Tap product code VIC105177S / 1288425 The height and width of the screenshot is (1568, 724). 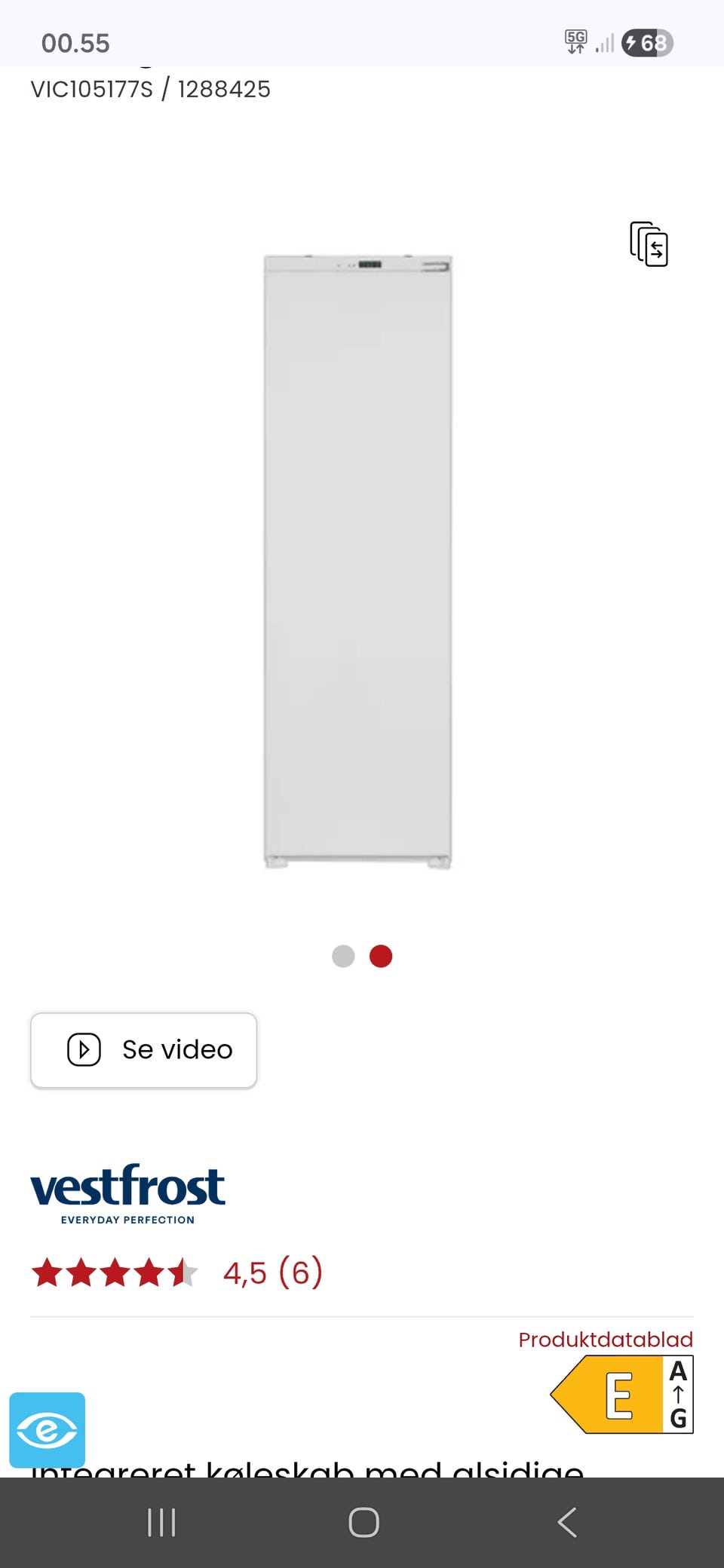coord(149,89)
